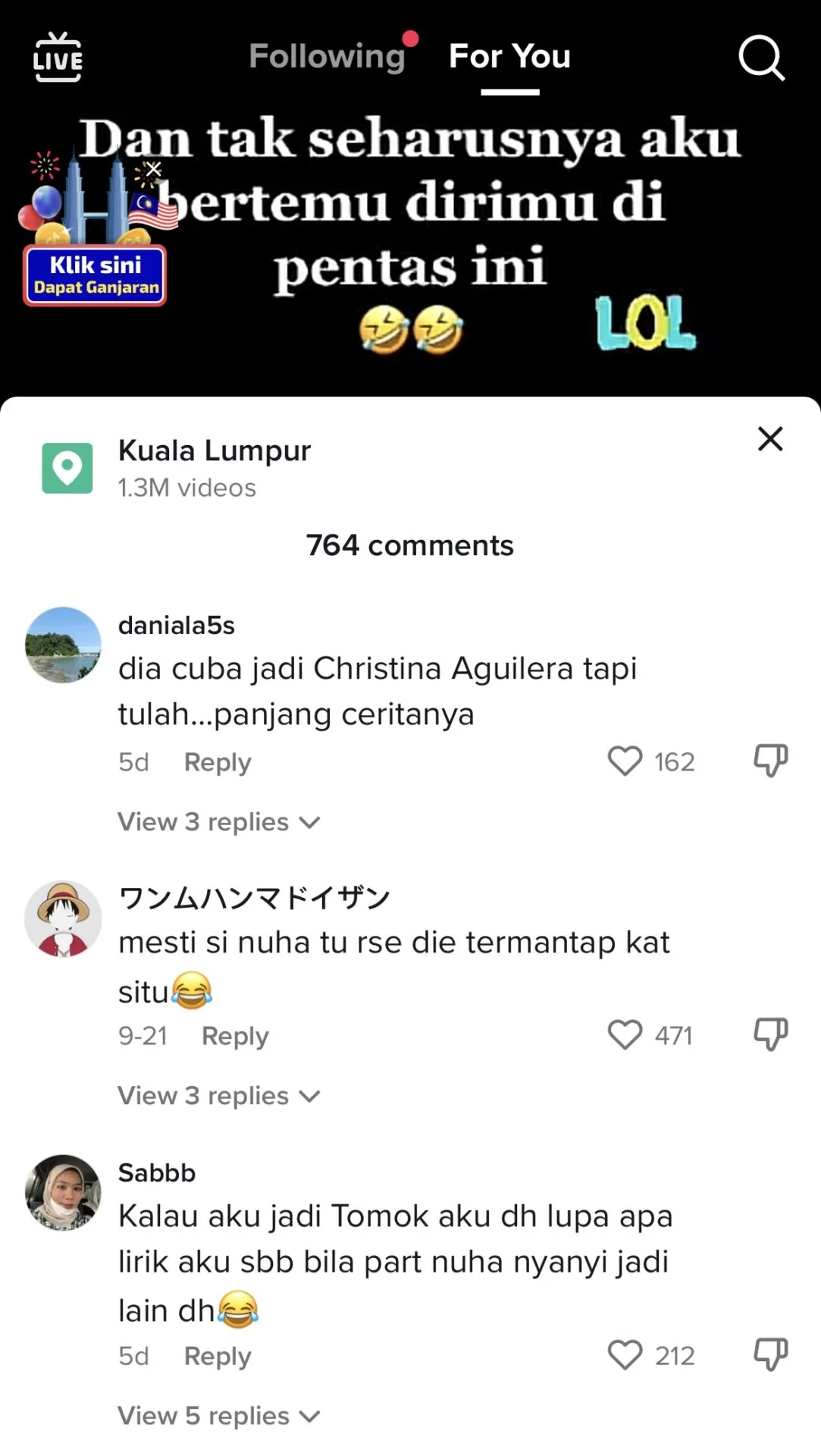Reply to Sabbb's comment
This screenshot has height=1456, width=821.
point(217,1356)
